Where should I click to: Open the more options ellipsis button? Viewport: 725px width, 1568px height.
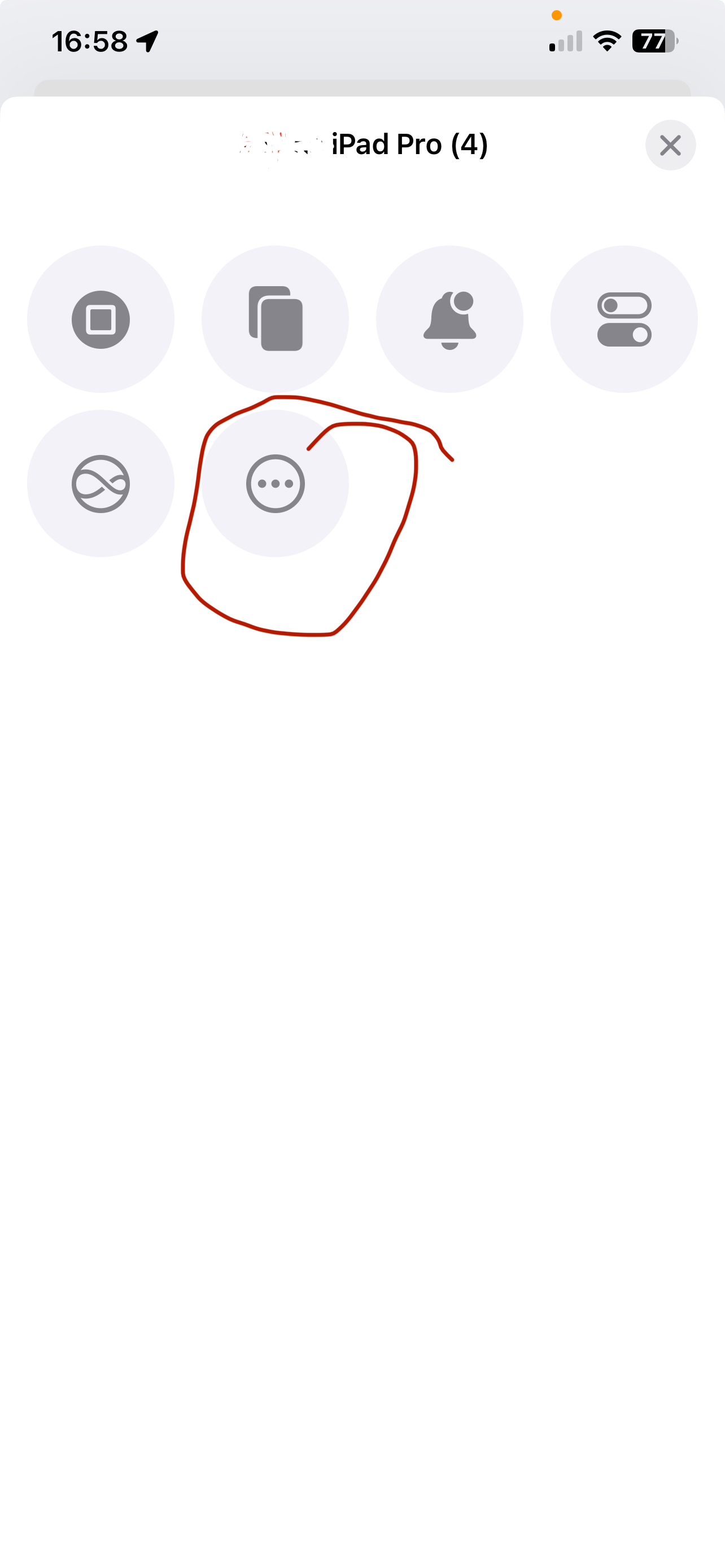(x=275, y=483)
